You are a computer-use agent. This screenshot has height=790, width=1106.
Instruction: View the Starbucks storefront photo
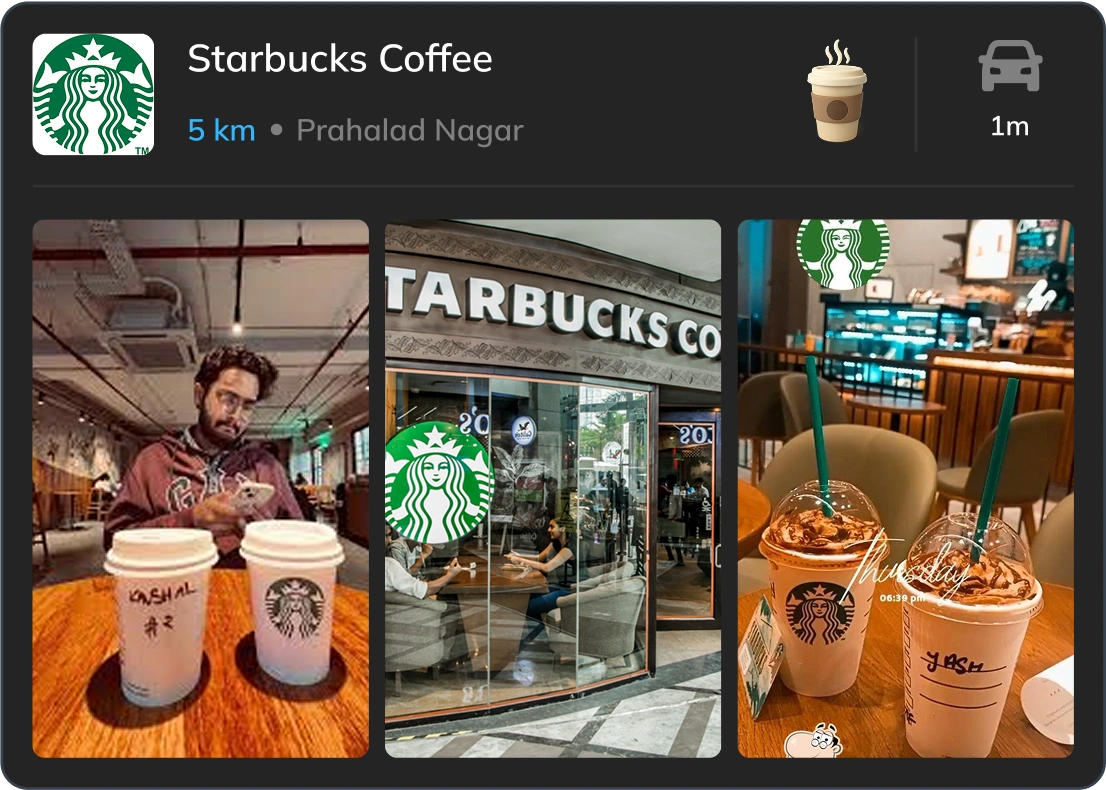[552, 488]
